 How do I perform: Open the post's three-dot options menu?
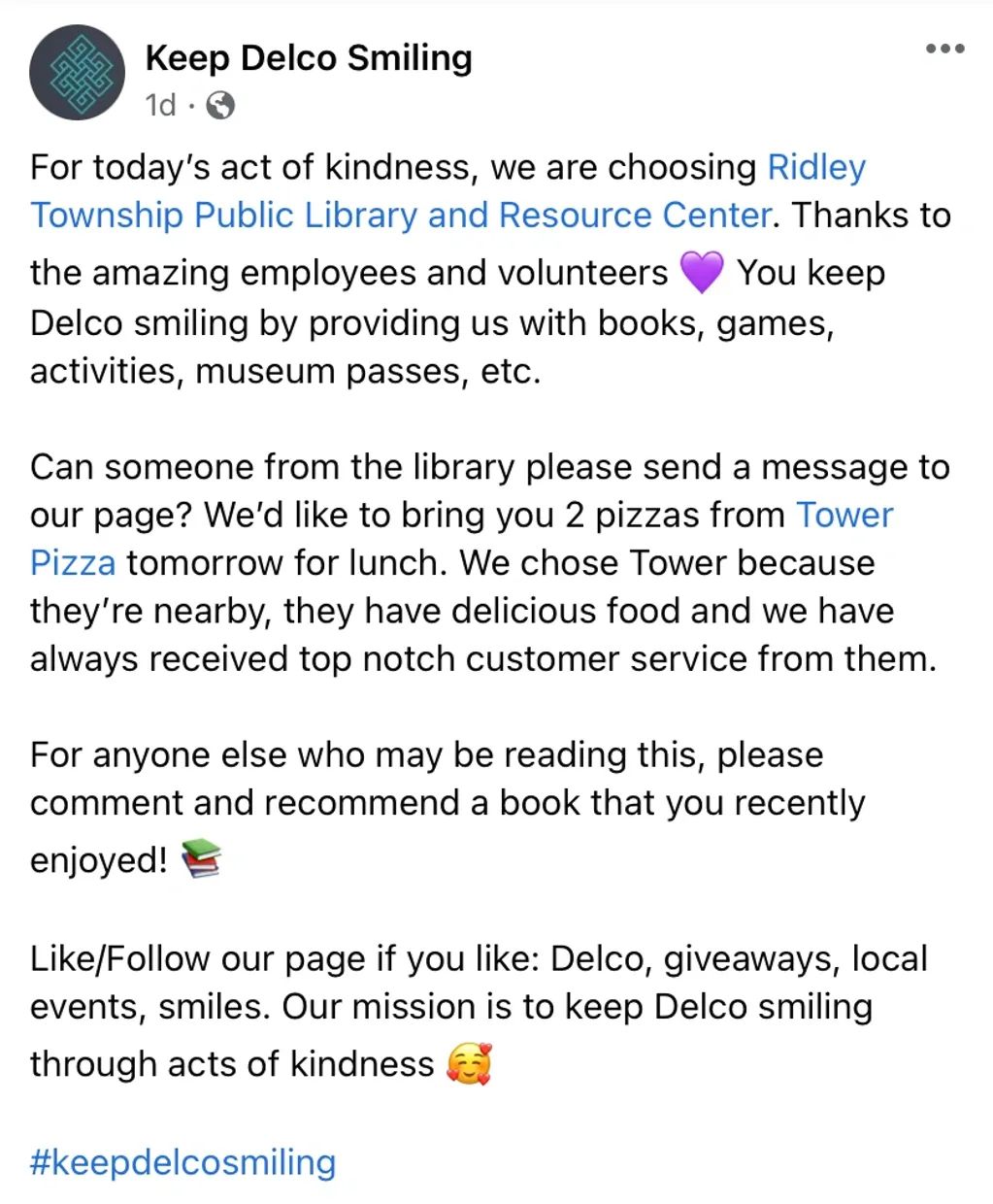[944, 49]
